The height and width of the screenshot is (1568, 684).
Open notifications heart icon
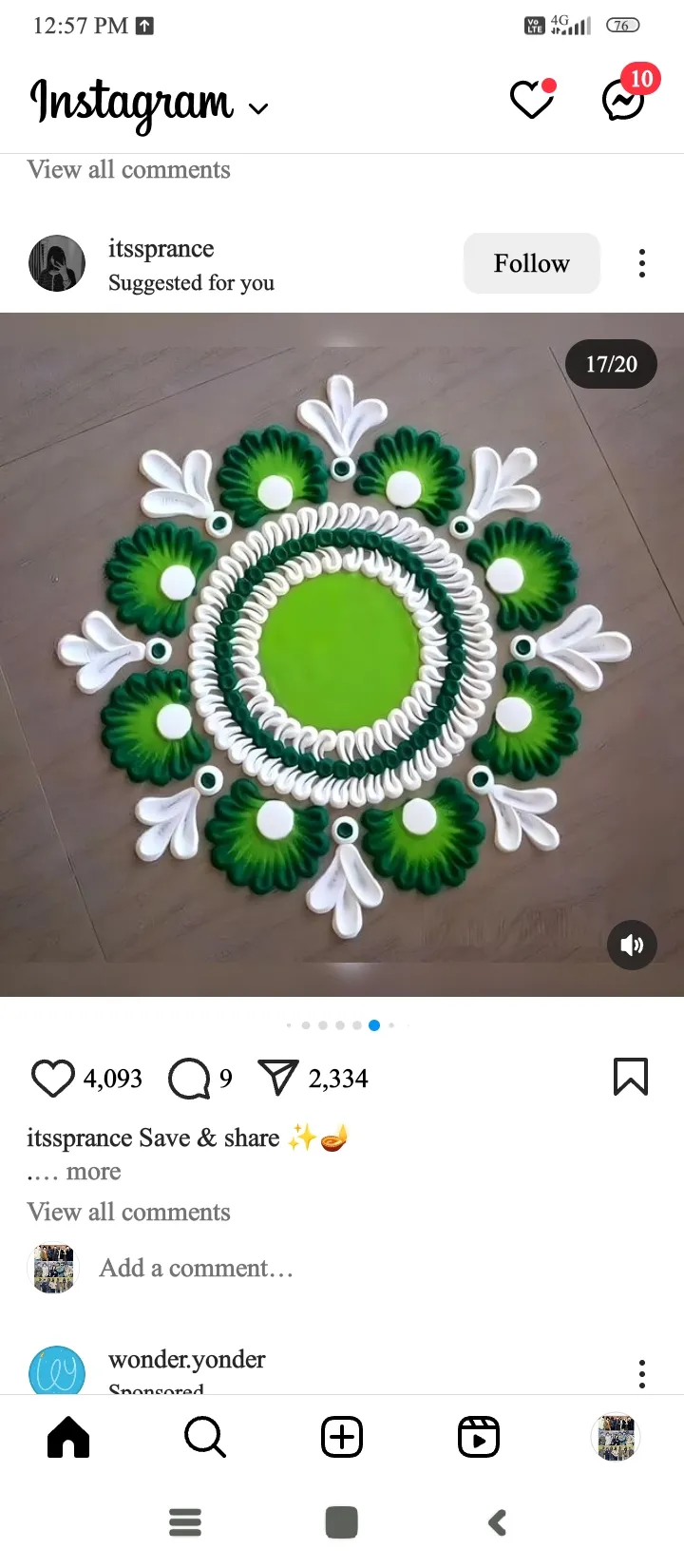tap(532, 99)
